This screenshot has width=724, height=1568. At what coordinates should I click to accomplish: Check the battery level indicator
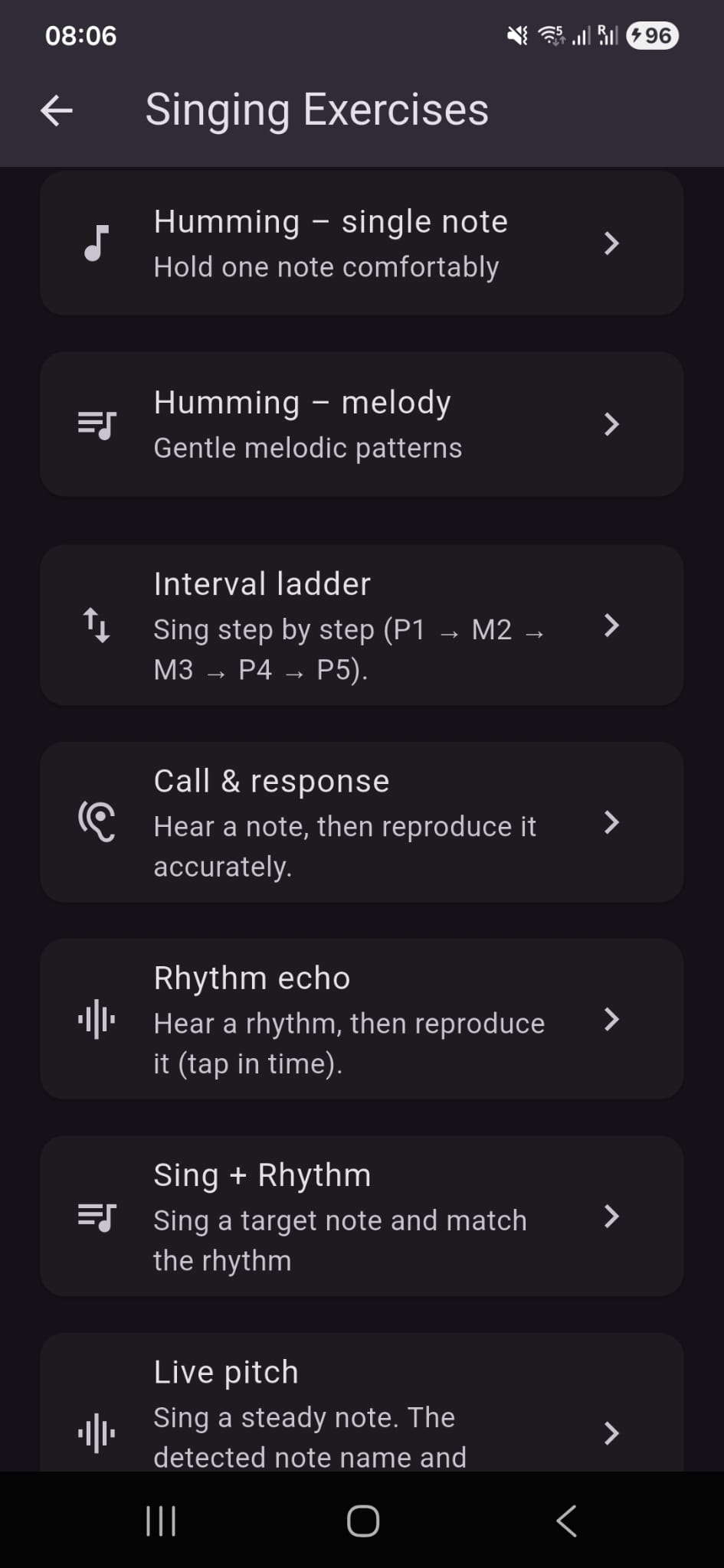coord(651,35)
